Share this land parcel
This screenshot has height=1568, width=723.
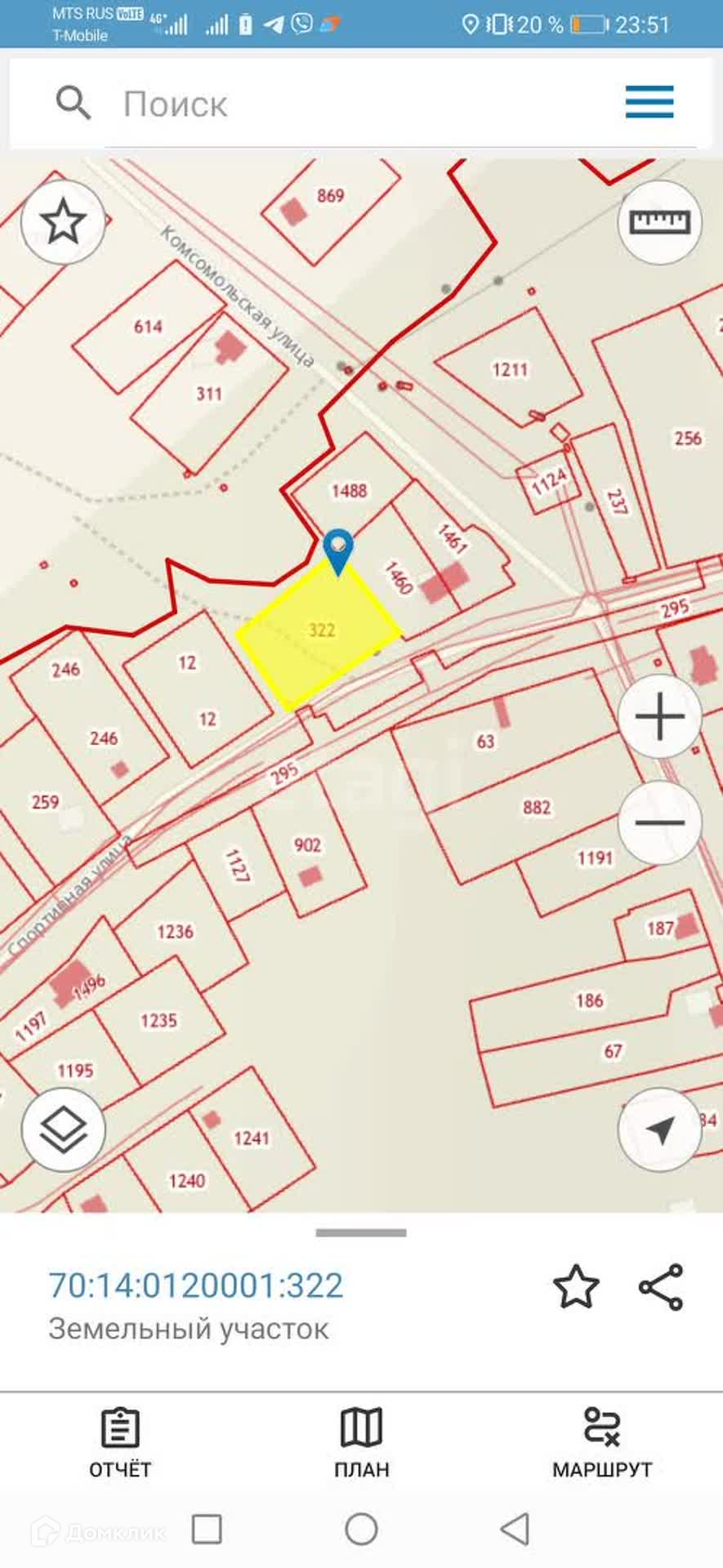pos(661,1286)
